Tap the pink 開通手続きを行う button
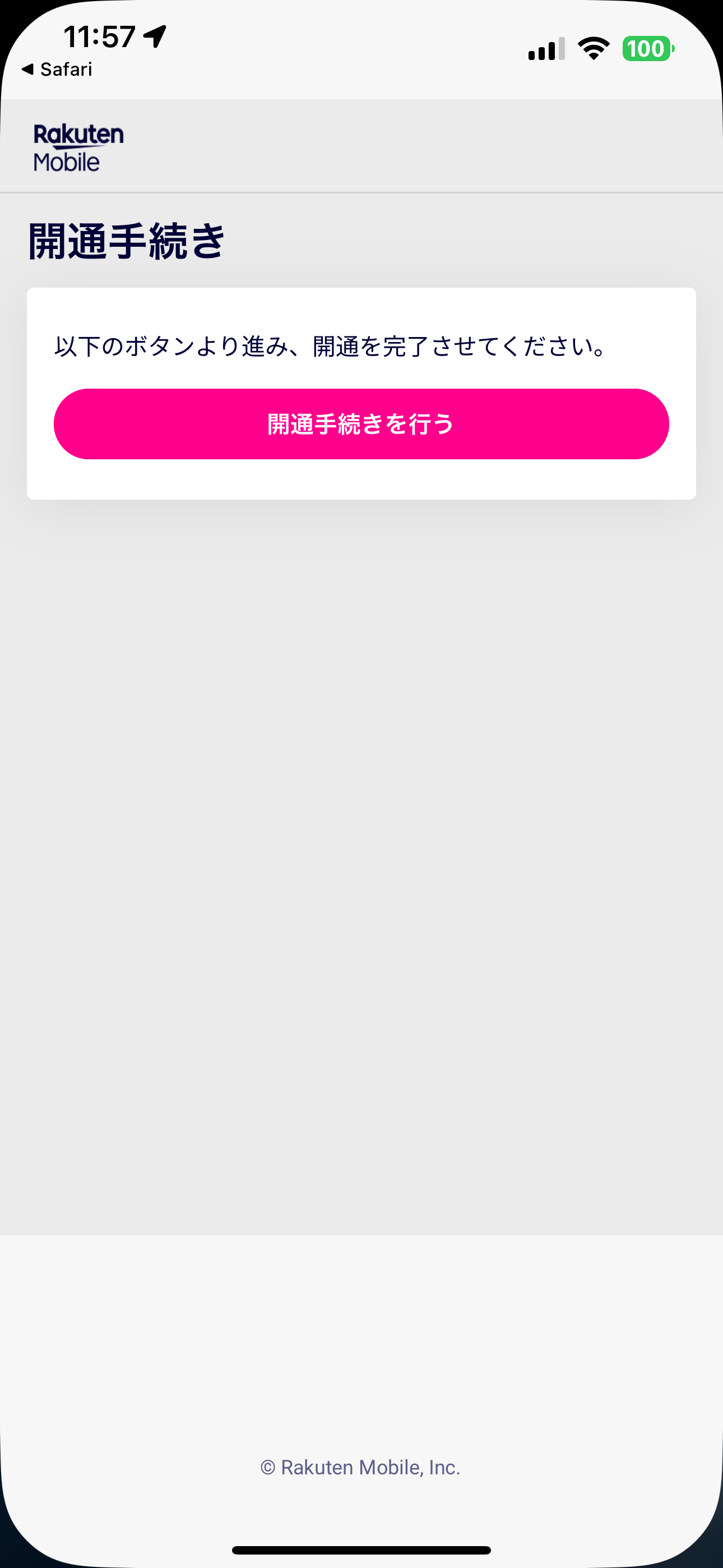Screen dimensions: 723x1568 point(361,423)
